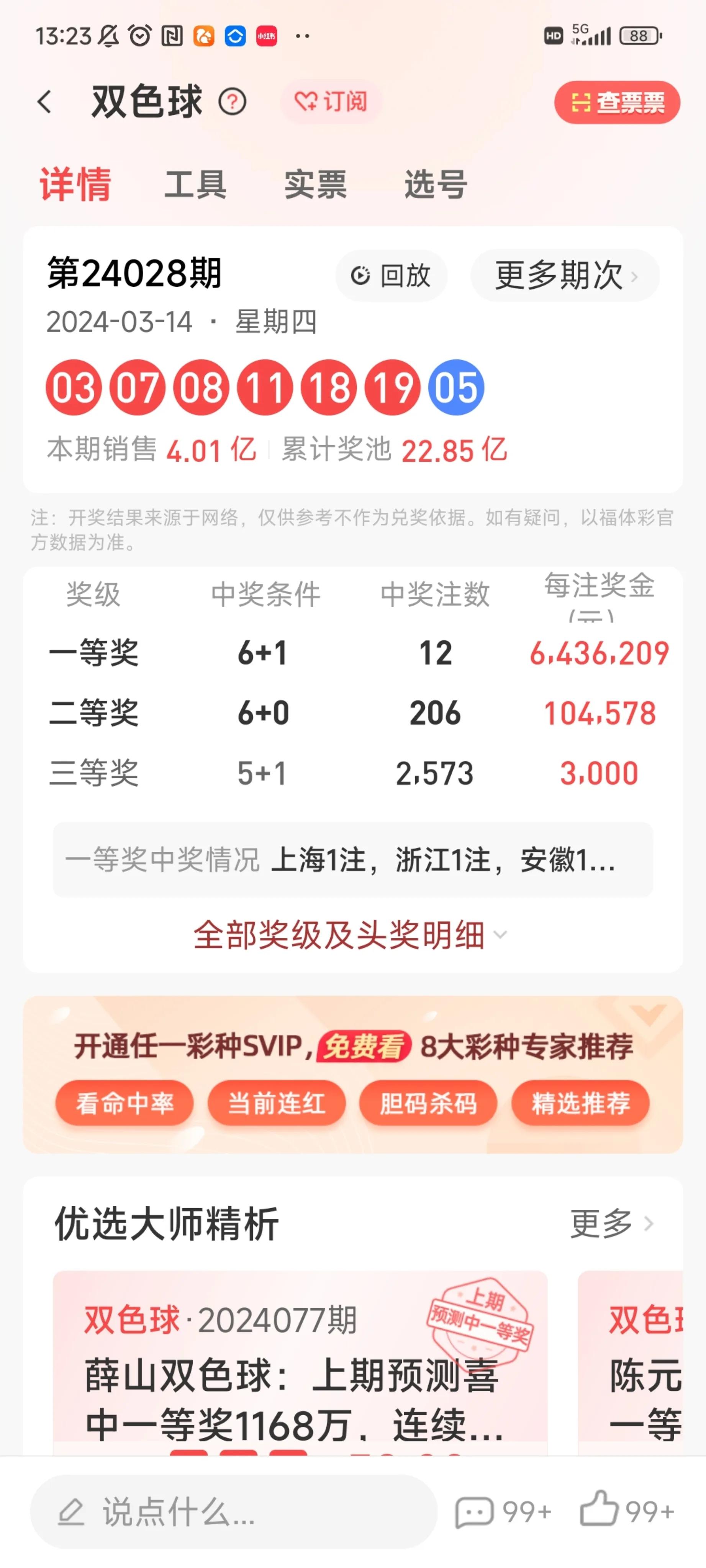Switch to the 实票 tab
Screen dimensions: 706x1568
[316, 185]
